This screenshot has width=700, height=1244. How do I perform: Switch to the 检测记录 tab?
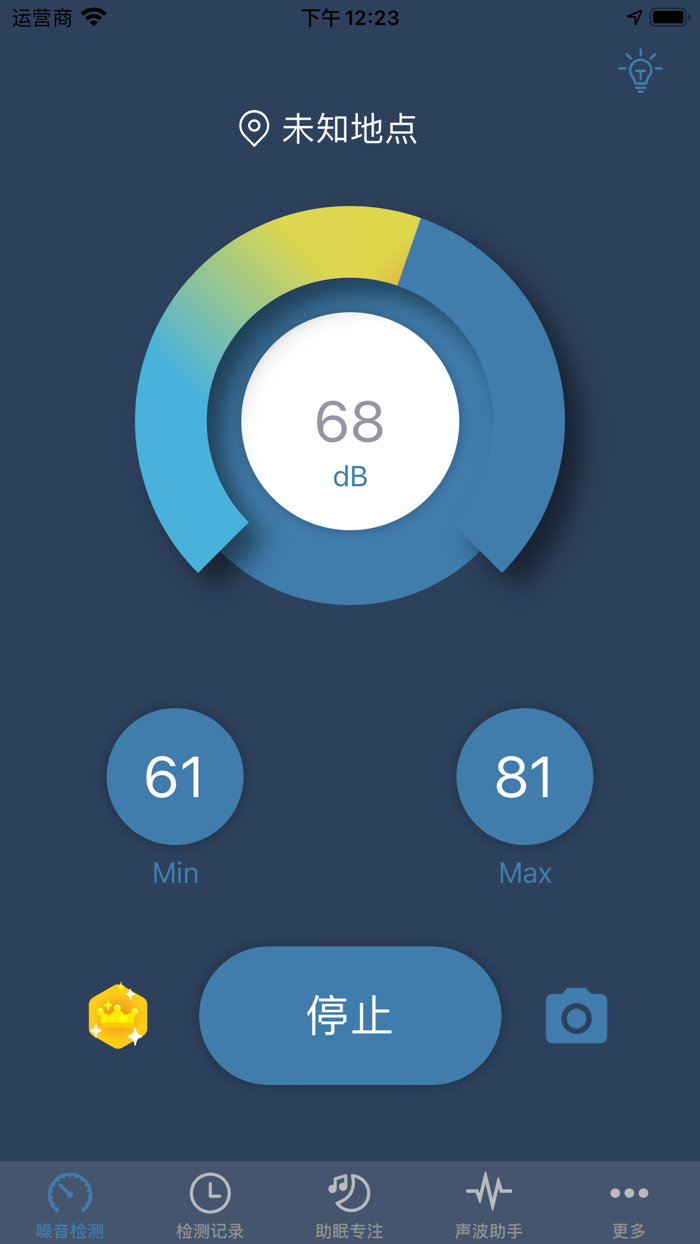(210, 1205)
